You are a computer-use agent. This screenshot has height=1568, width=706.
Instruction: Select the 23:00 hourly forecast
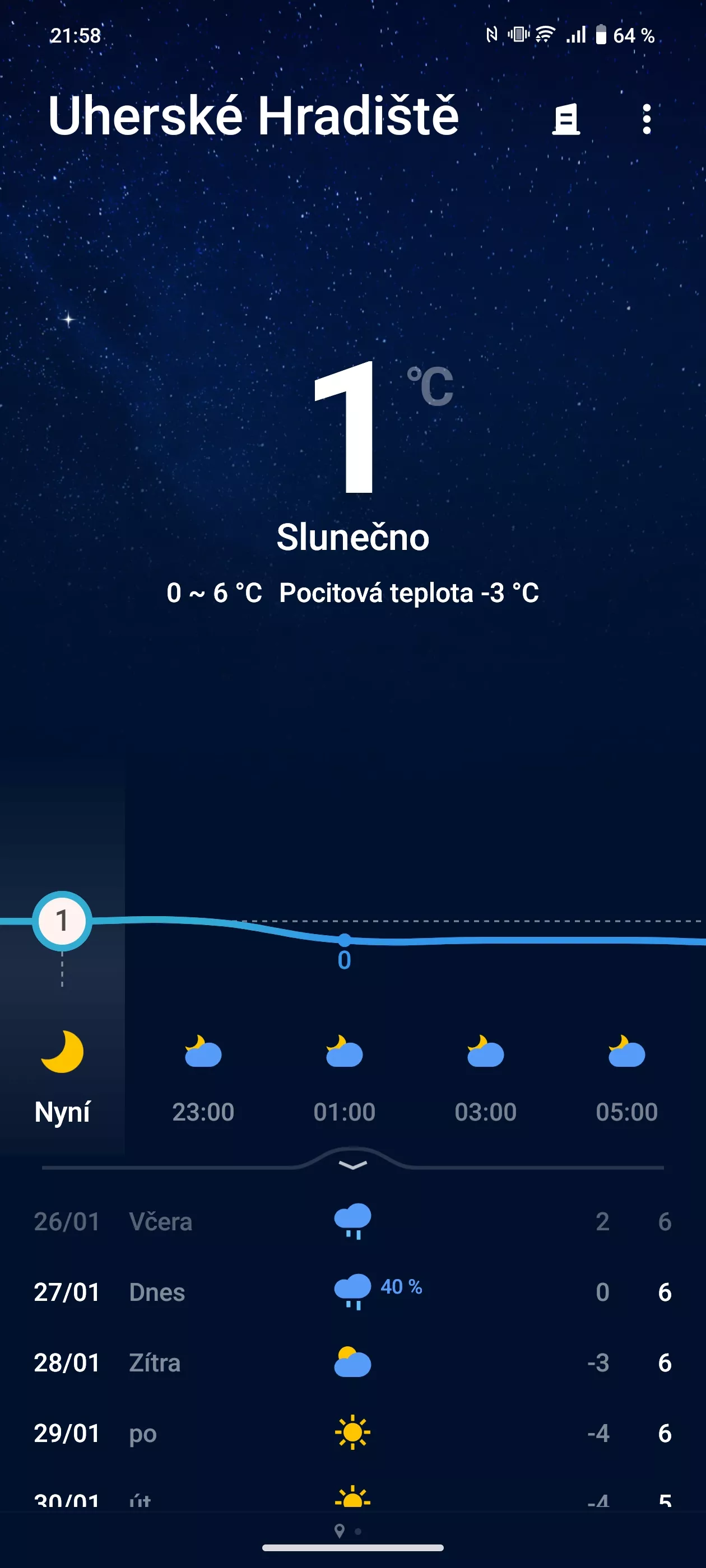point(203,1079)
